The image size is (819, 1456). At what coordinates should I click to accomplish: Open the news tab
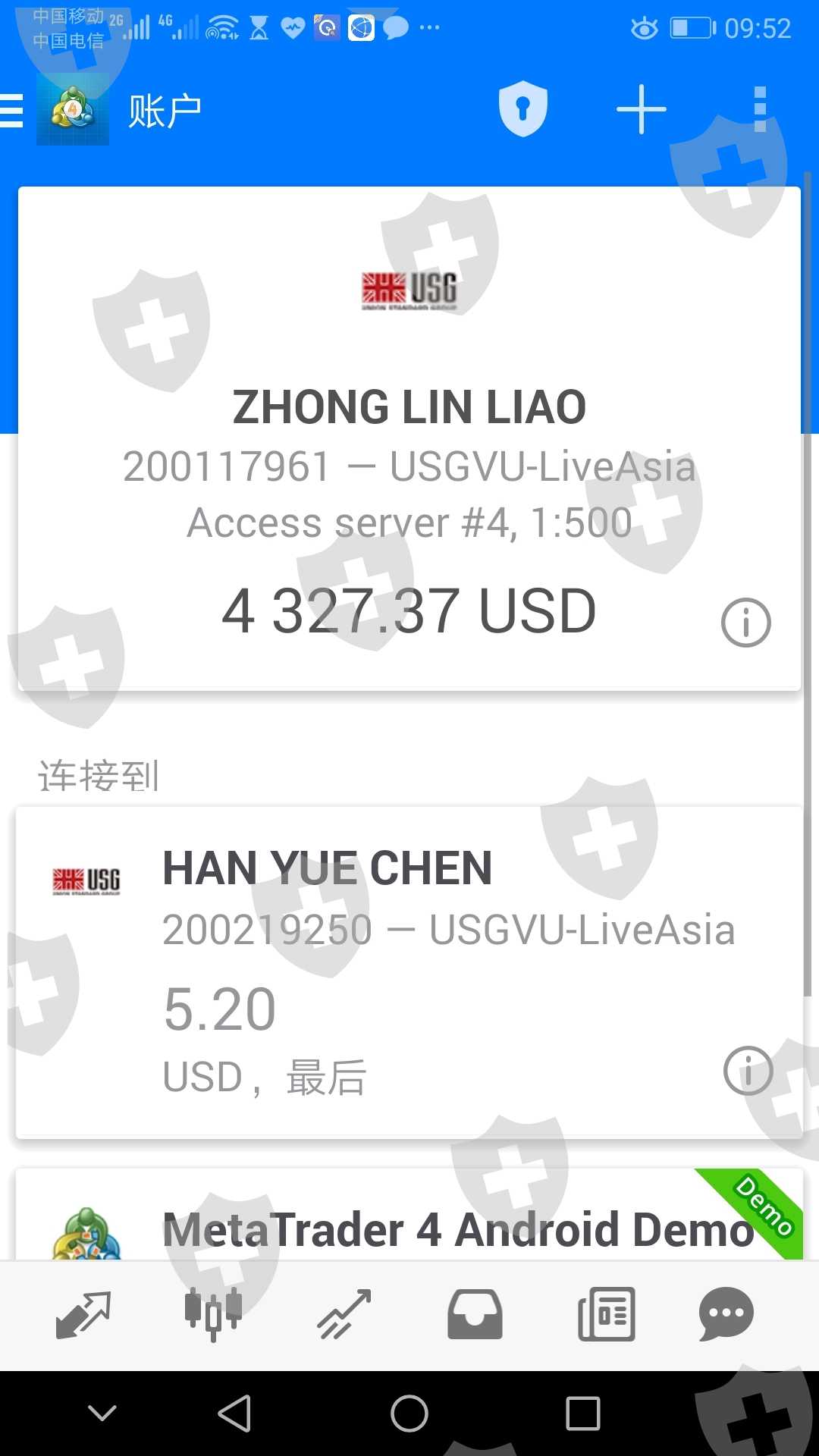click(606, 1315)
